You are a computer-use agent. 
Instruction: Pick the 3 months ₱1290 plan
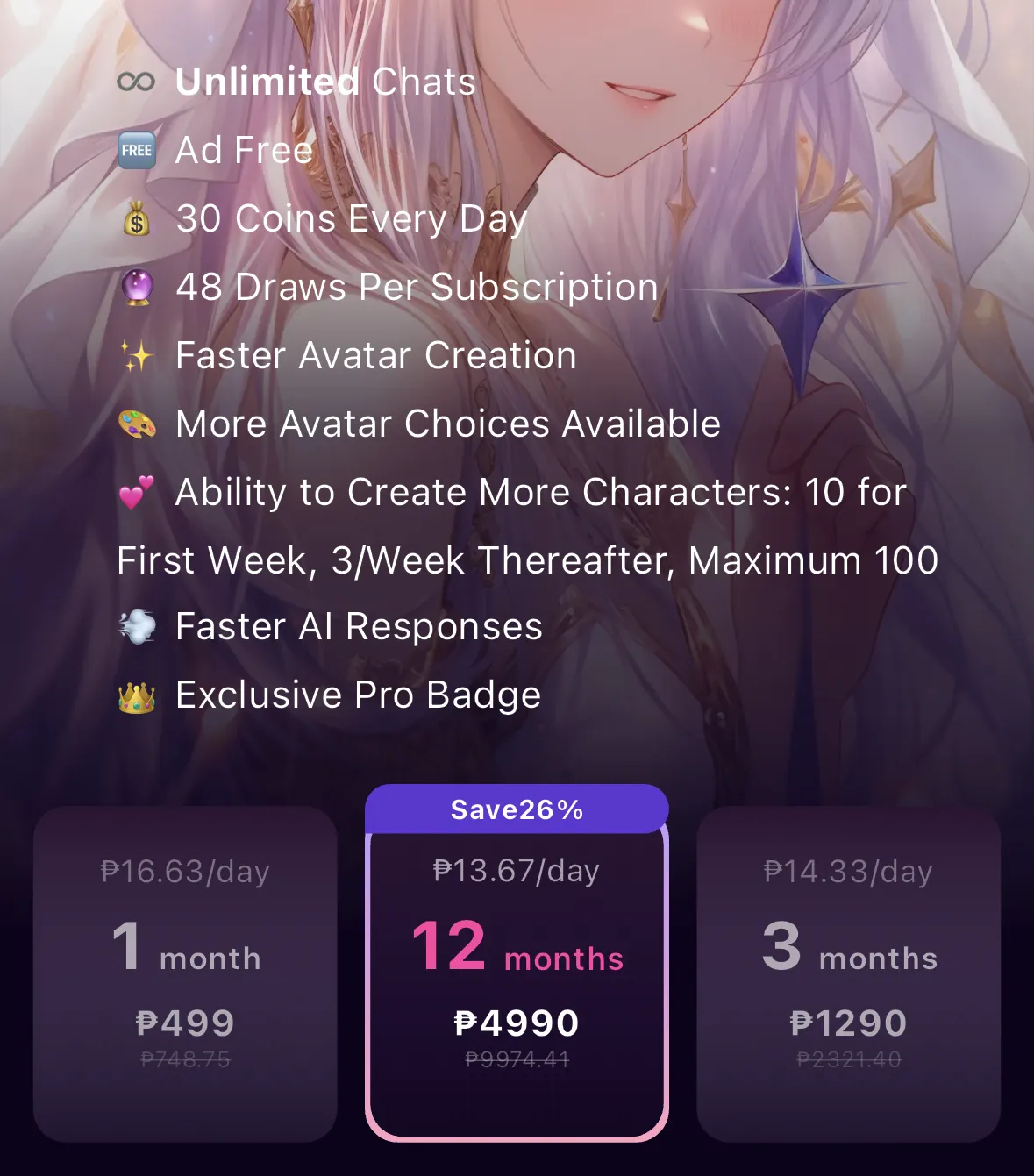click(848, 973)
